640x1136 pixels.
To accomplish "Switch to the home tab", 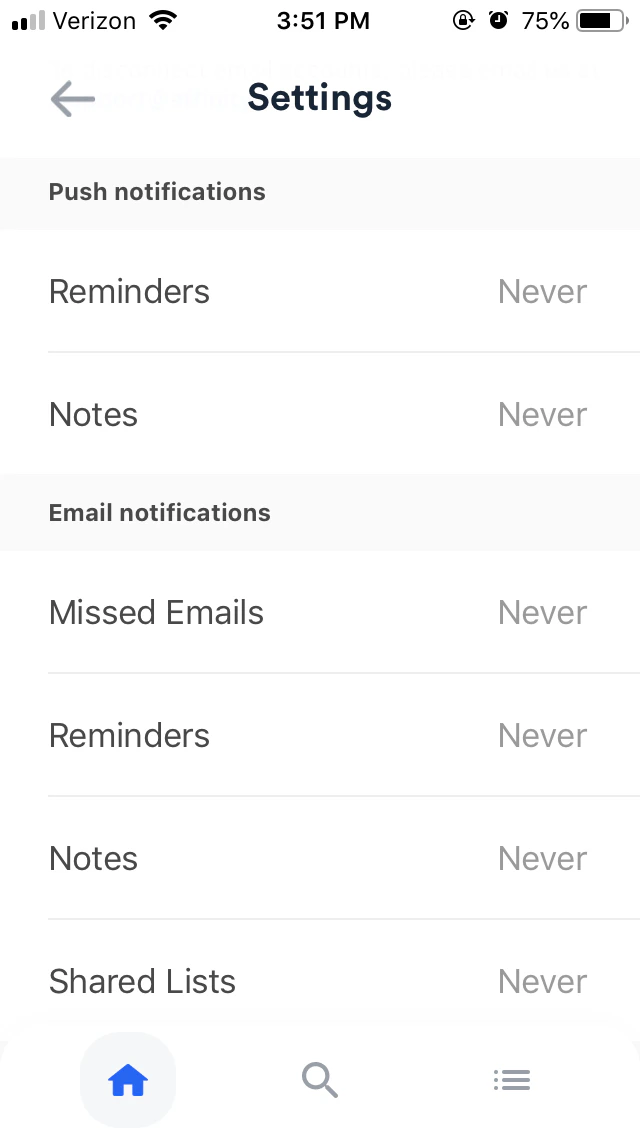I will [128, 1080].
